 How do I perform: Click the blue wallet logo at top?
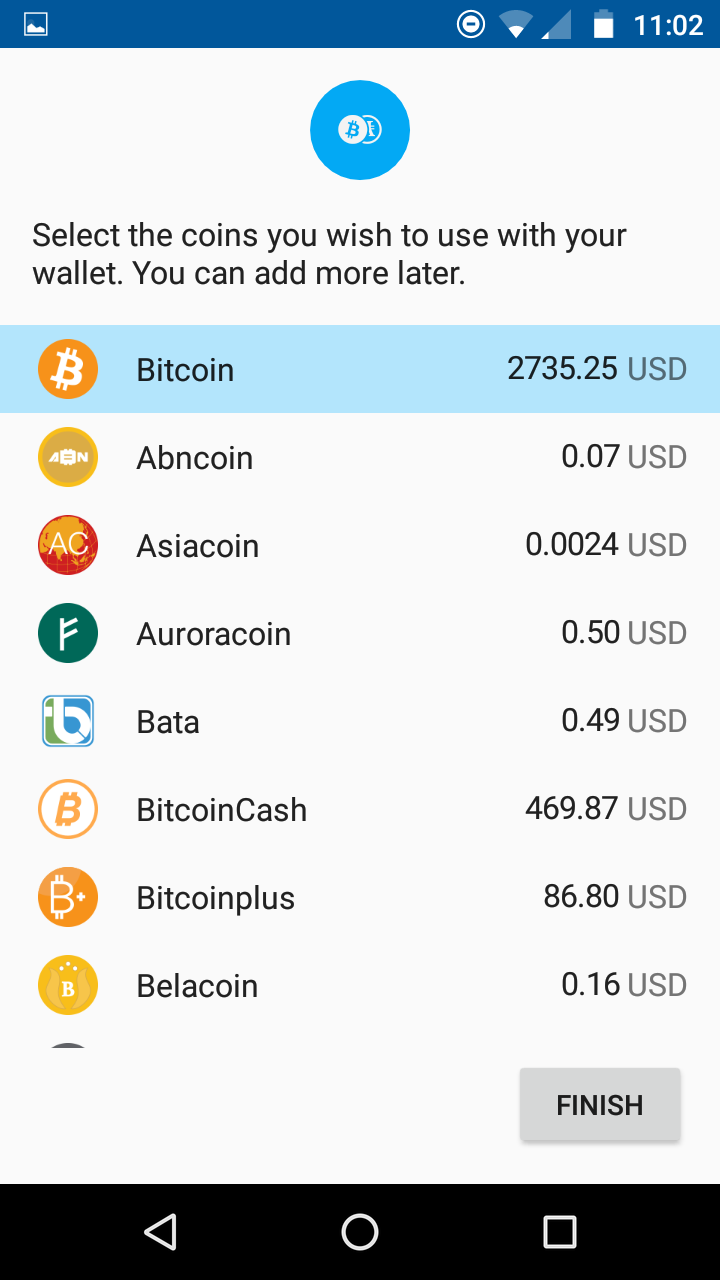[x=360, y=130]
